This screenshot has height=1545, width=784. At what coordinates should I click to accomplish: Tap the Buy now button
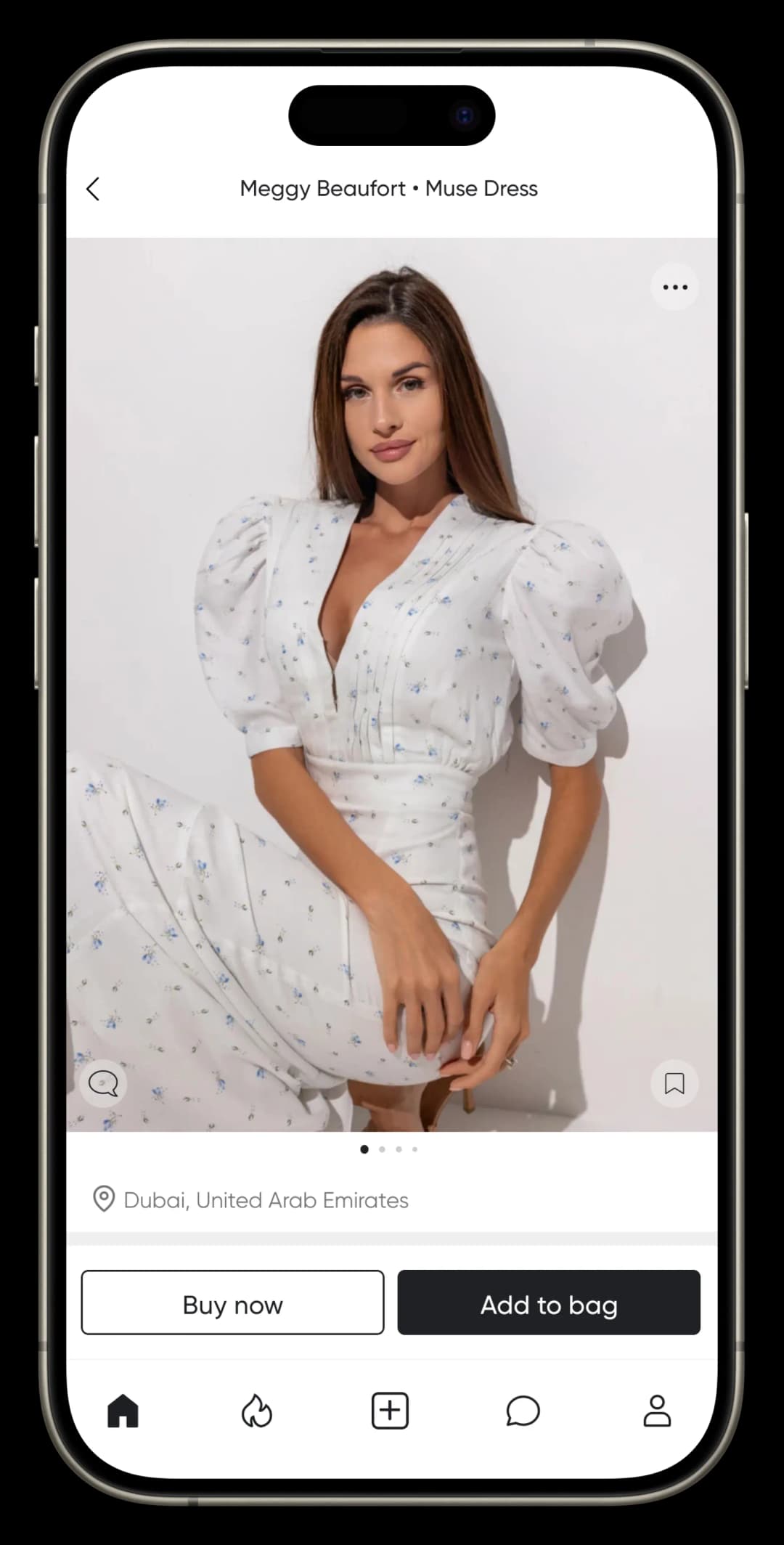[x=232, y=1305]
